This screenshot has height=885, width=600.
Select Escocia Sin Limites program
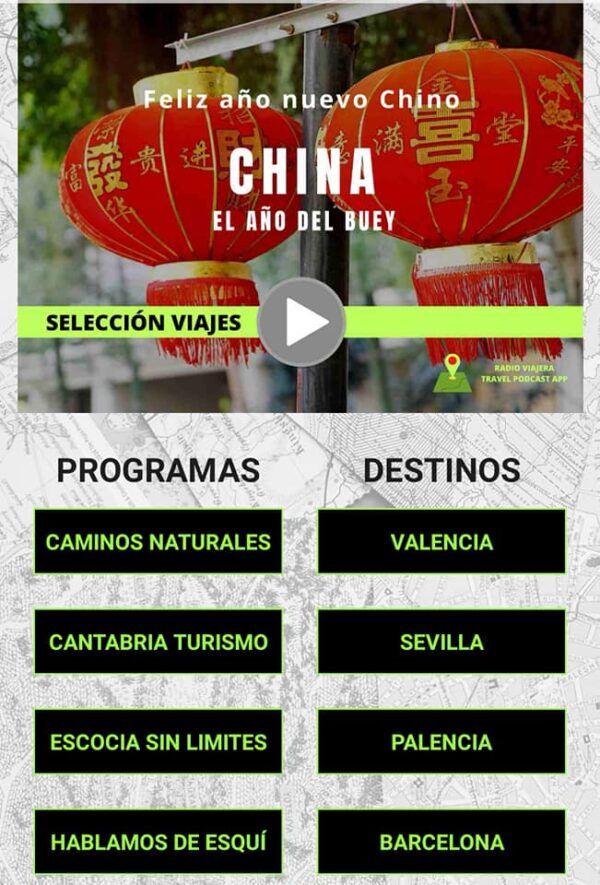click(158, 742)
